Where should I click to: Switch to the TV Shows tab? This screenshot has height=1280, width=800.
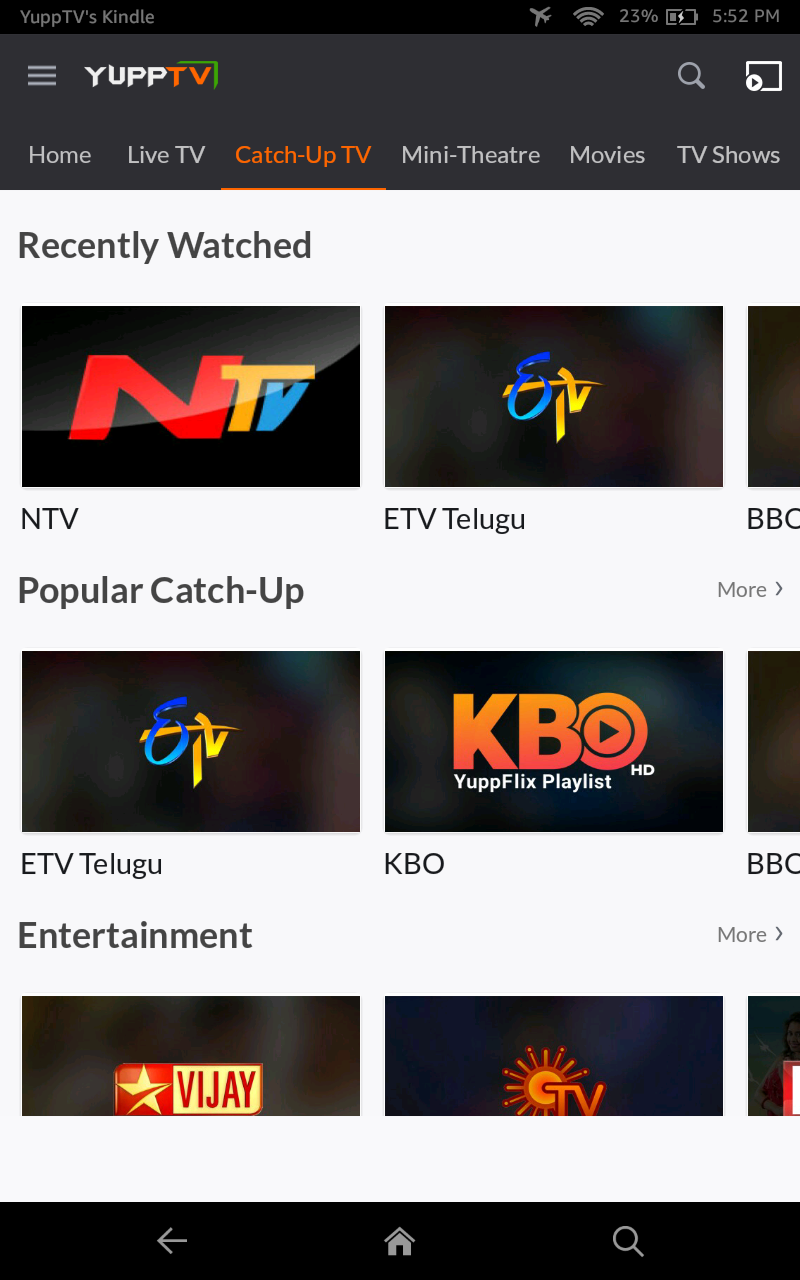click(728, 155)
